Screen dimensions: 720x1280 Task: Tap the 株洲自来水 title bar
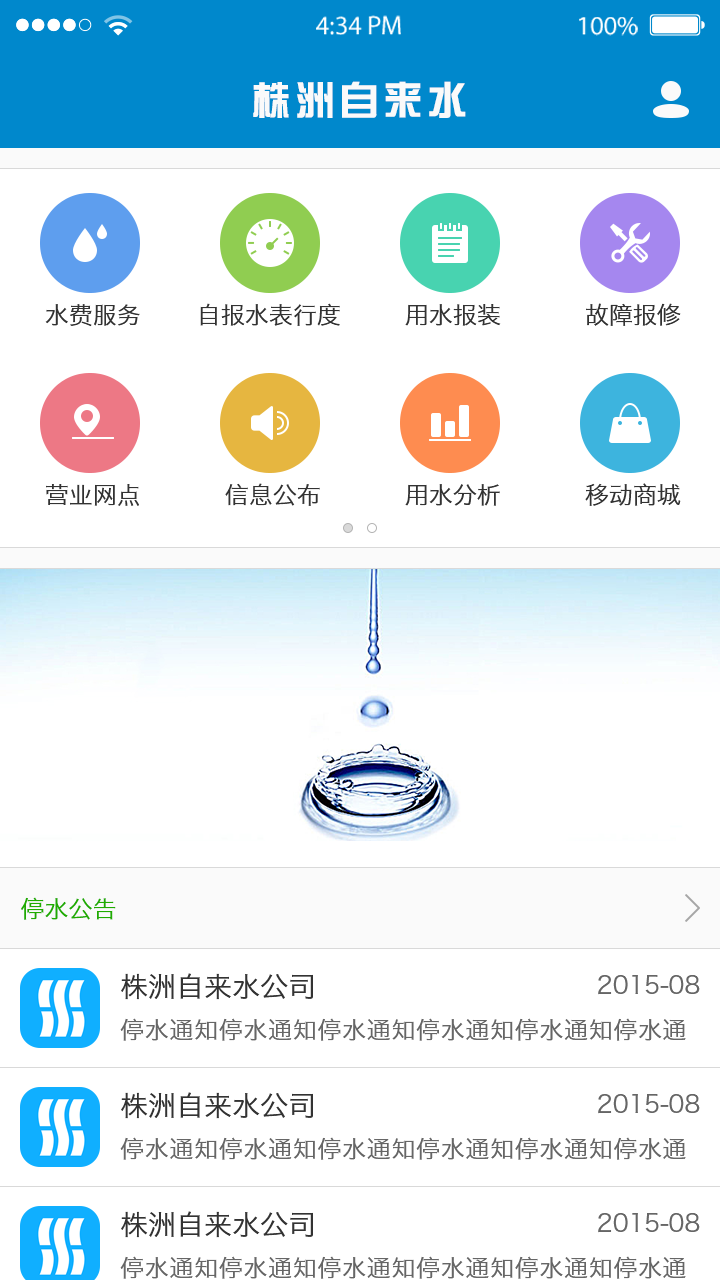pyautogui.click(x=360, y=100)
